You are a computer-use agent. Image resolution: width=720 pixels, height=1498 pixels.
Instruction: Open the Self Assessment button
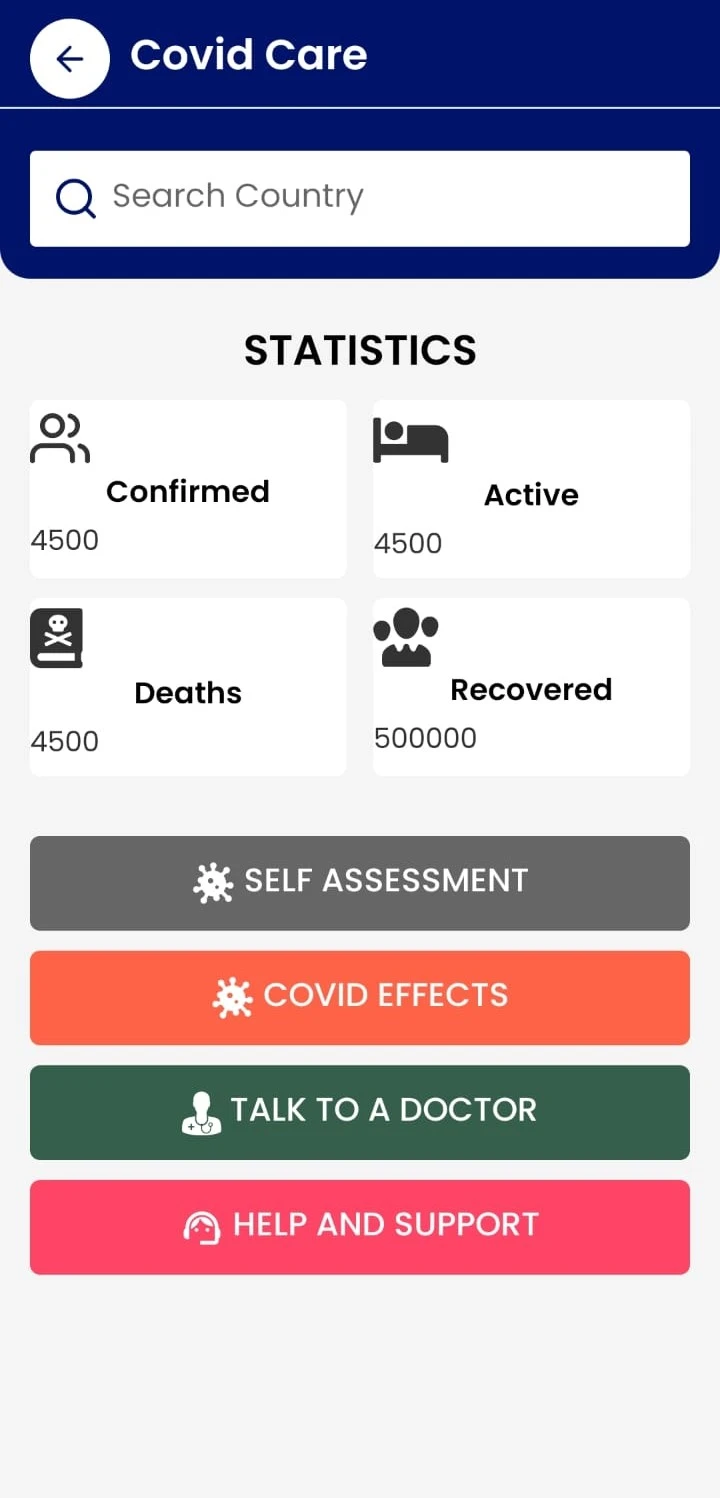pyautogui.click(x=360, y=882)
